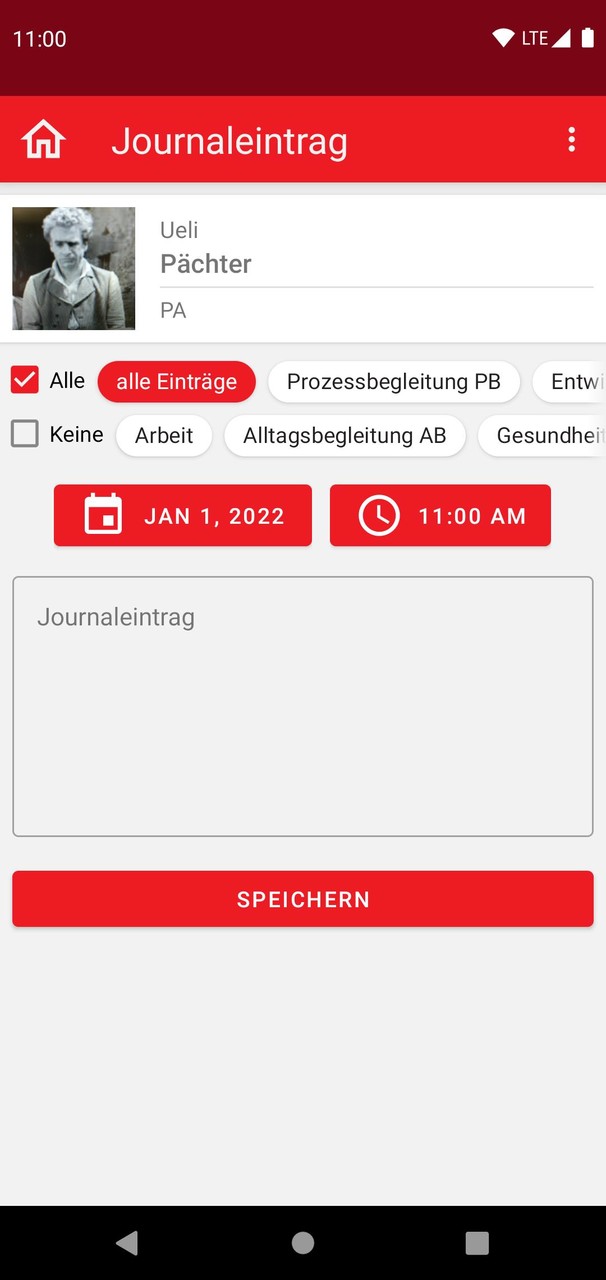Viewport: 606px width, 1280px height.
Task: Focus the Journaleintrag text field
Action: point(302,706)
